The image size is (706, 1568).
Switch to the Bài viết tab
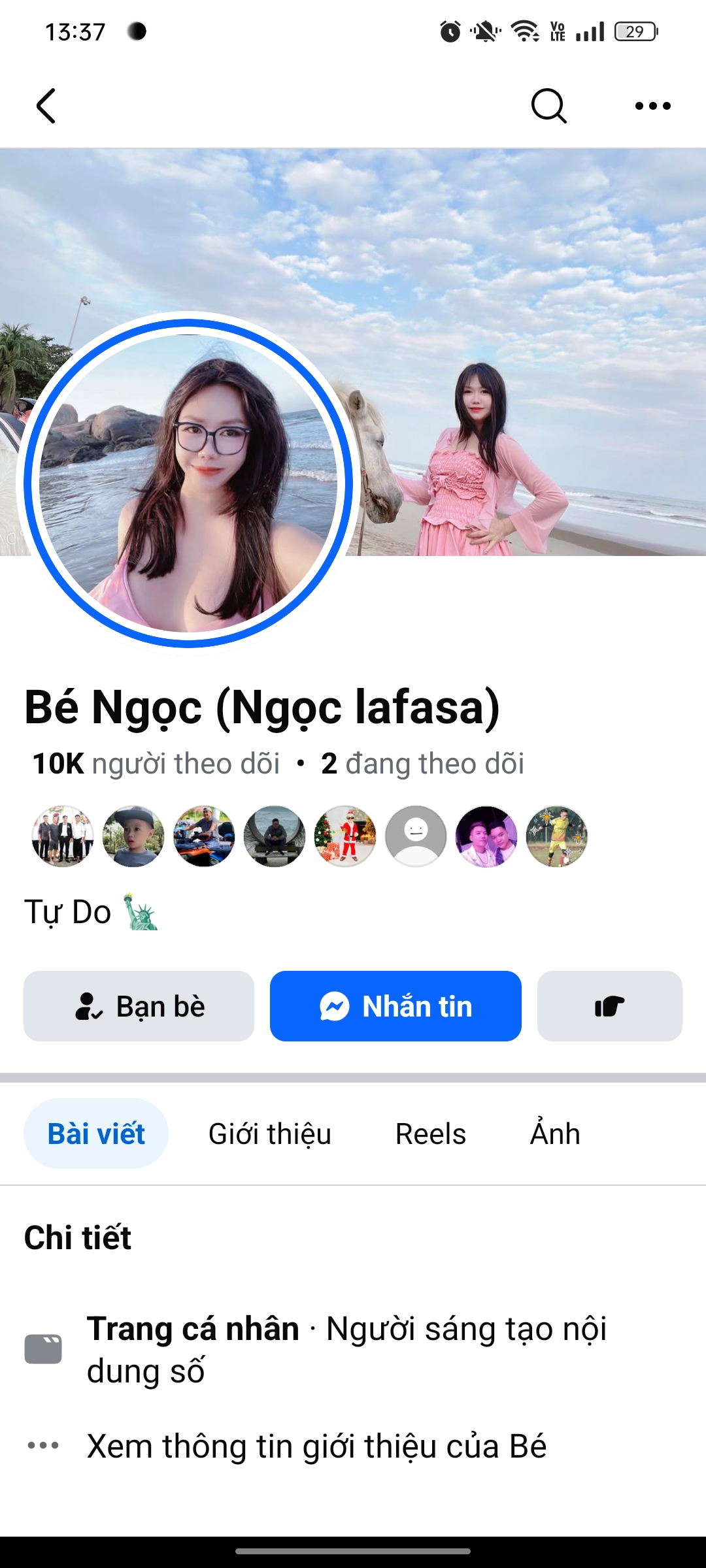pyautogui.click(x=96, y=1134)
